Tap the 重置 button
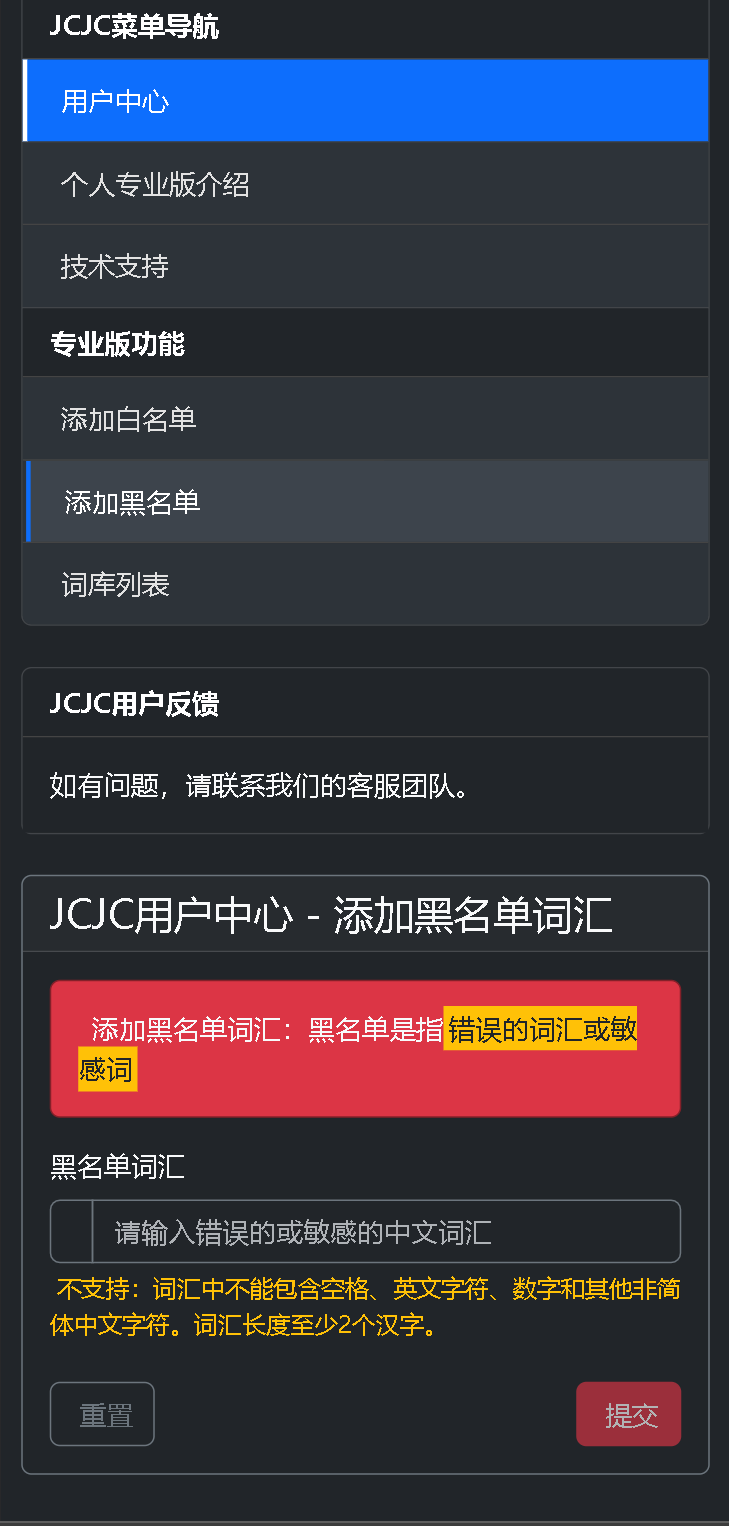The width and height of the screenshot is (729, 1526). tap(102, 1414)
